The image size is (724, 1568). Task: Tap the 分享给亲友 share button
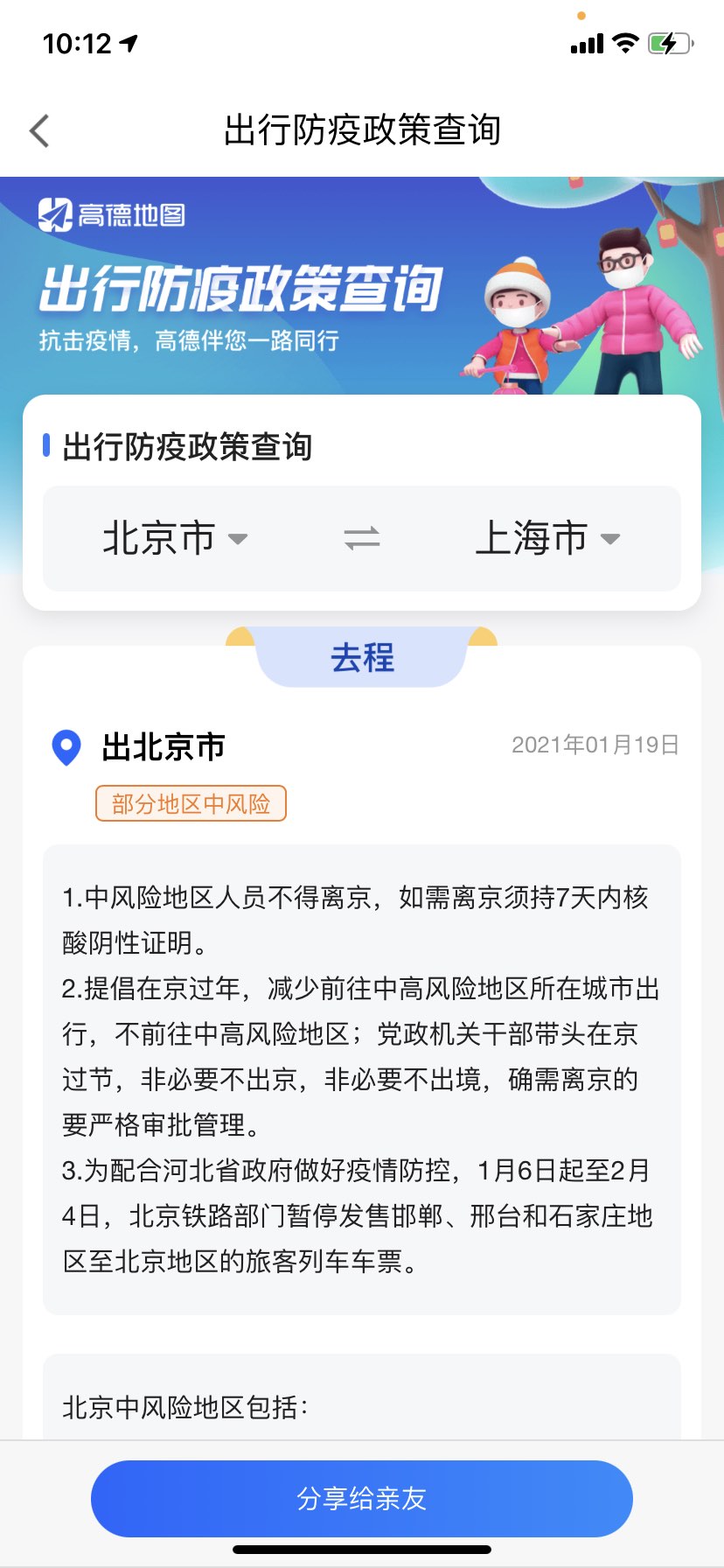(362, 1498)
